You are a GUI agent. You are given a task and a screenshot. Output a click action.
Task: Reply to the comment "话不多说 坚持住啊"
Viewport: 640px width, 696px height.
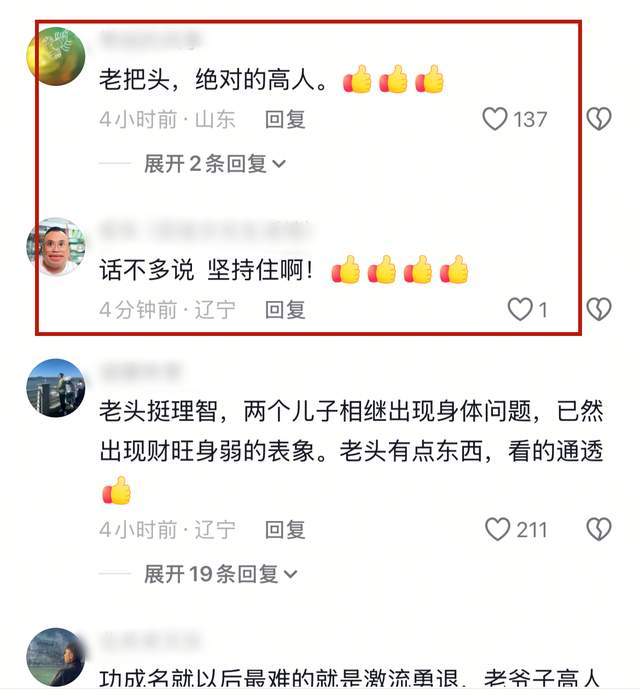[285, 309]
